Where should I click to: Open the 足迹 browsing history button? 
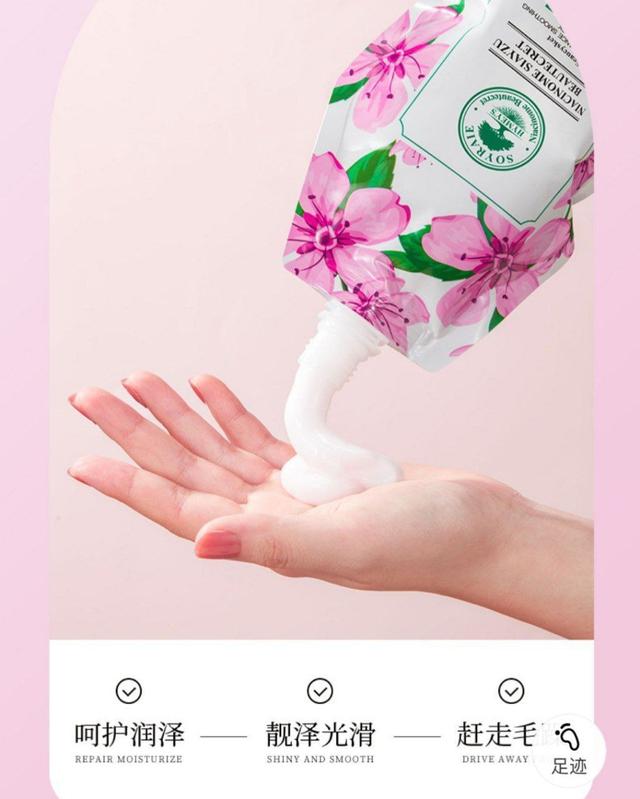click(570, 749)
